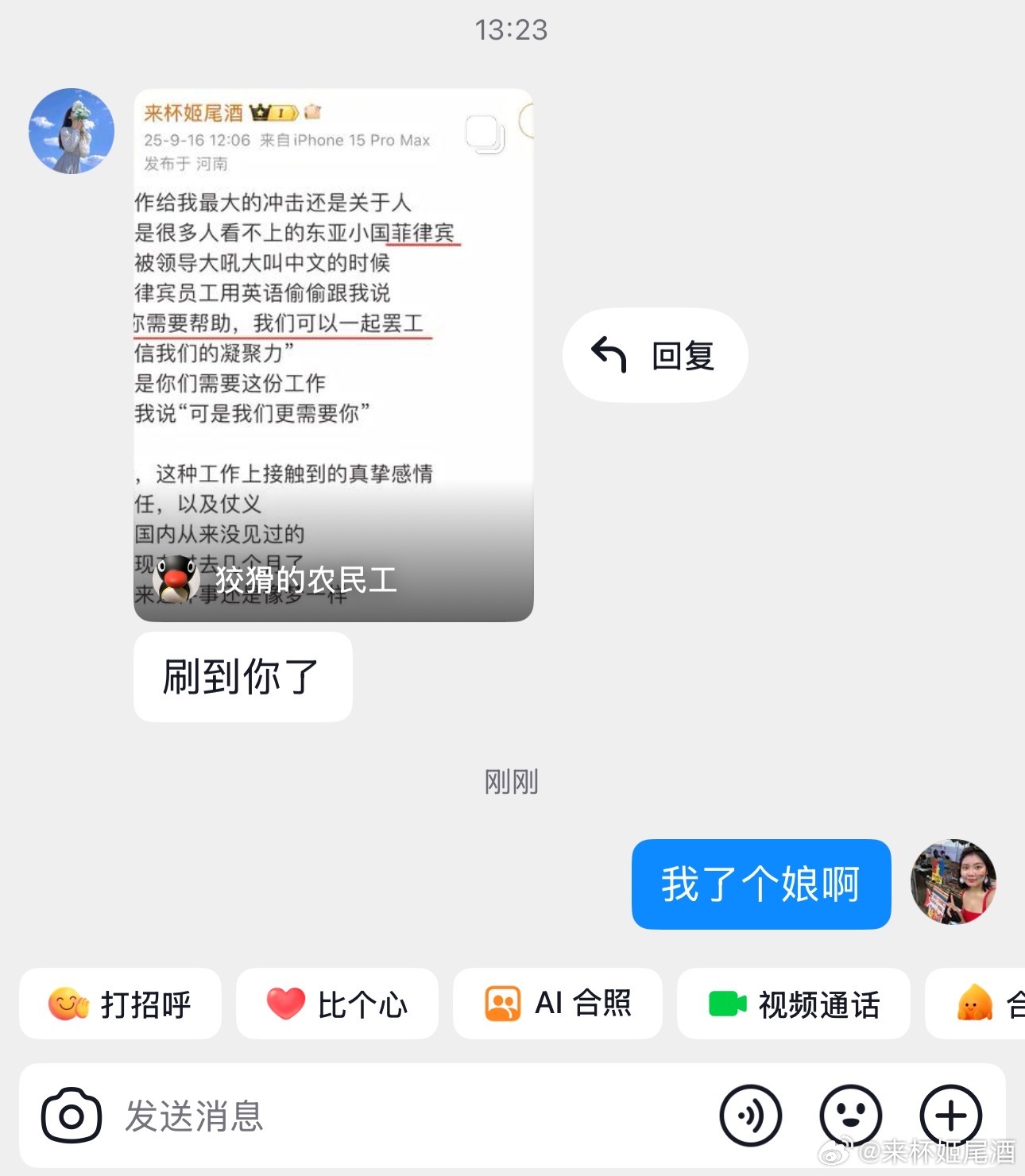1025x1176 pixels.
Task: Open the sender's round avatar profile
Action: point(72,131)
